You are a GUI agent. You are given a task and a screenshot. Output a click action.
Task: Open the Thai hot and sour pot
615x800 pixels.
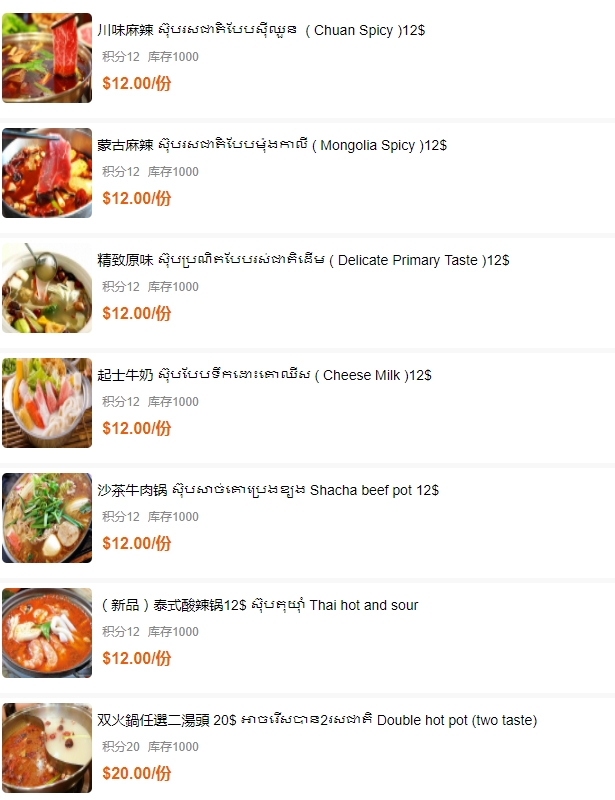(259, 606)
